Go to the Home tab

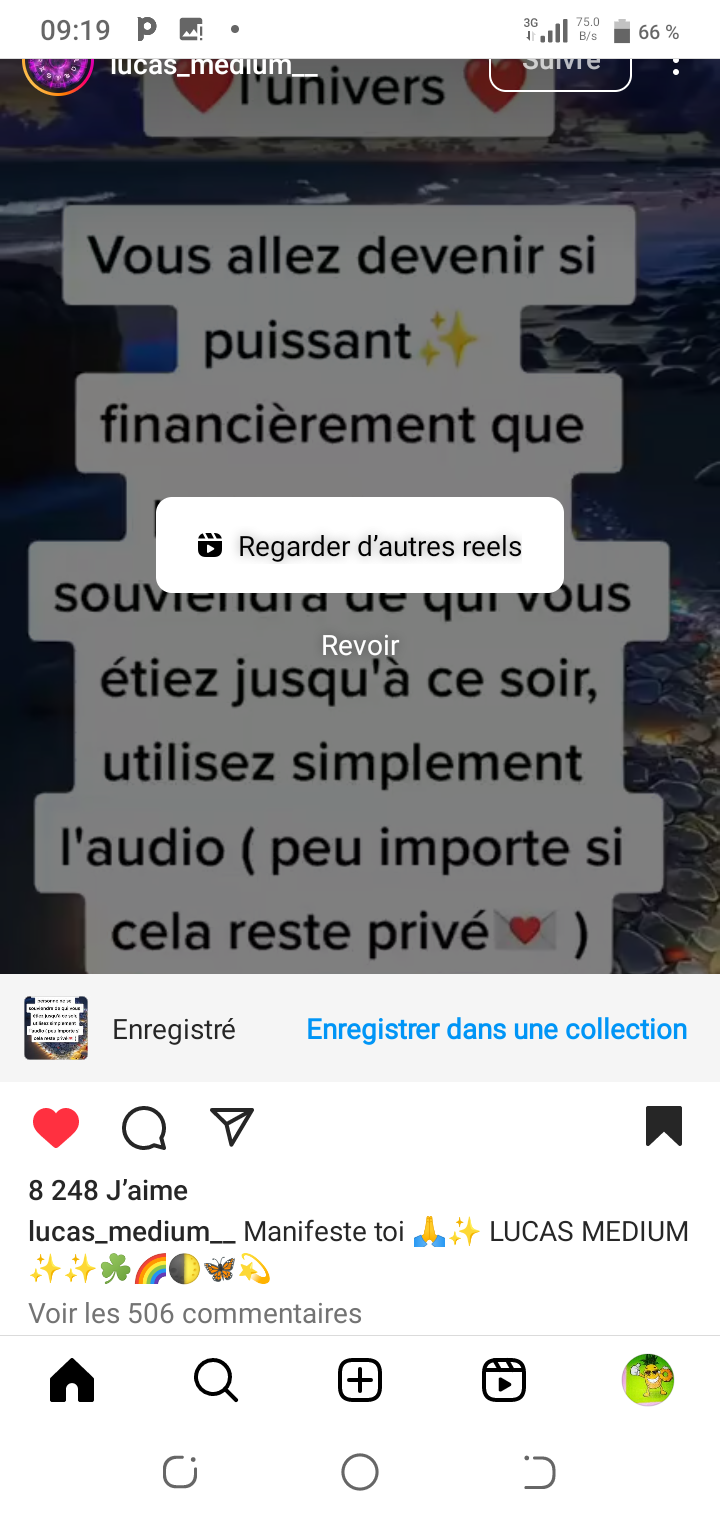[x=72, y=1381]
